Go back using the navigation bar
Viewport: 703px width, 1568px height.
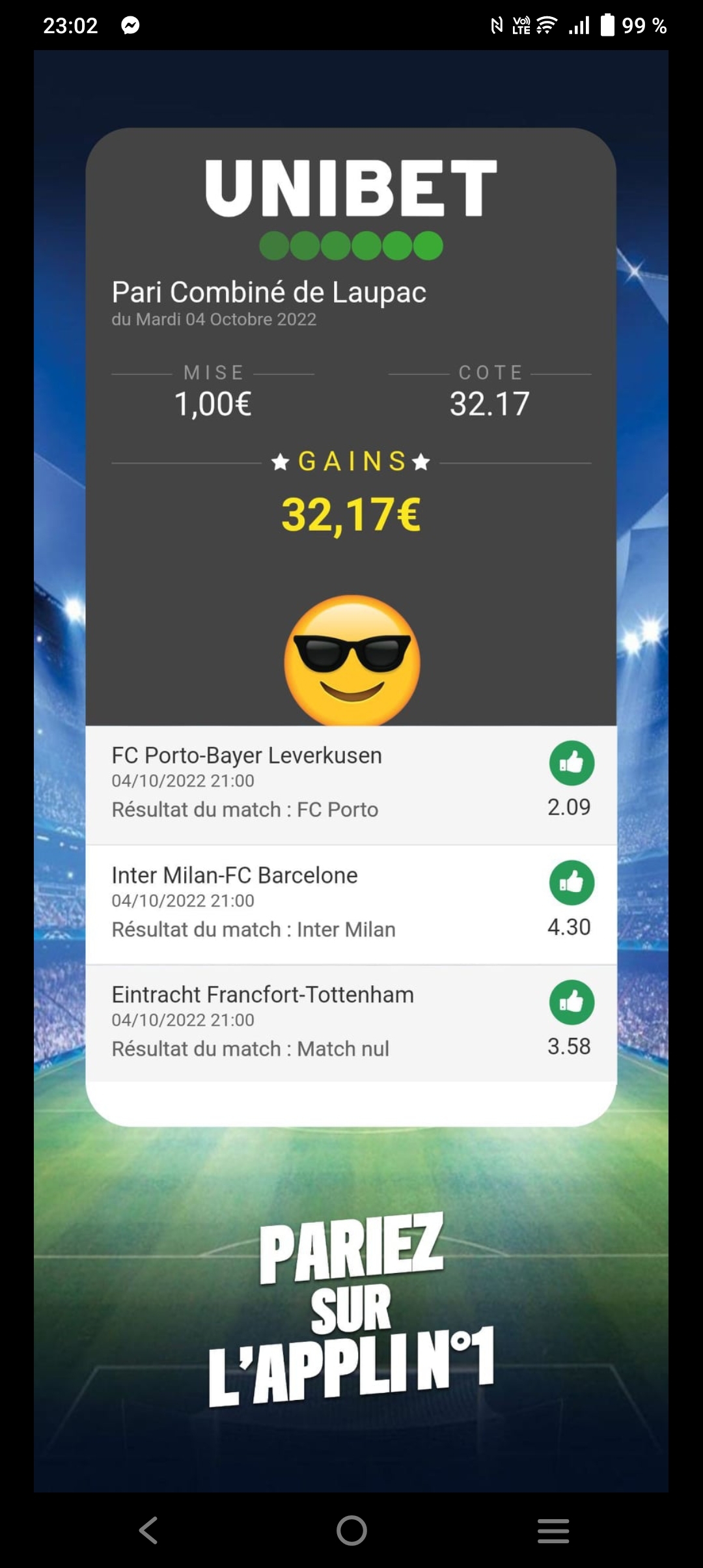tap(148, 1530)
